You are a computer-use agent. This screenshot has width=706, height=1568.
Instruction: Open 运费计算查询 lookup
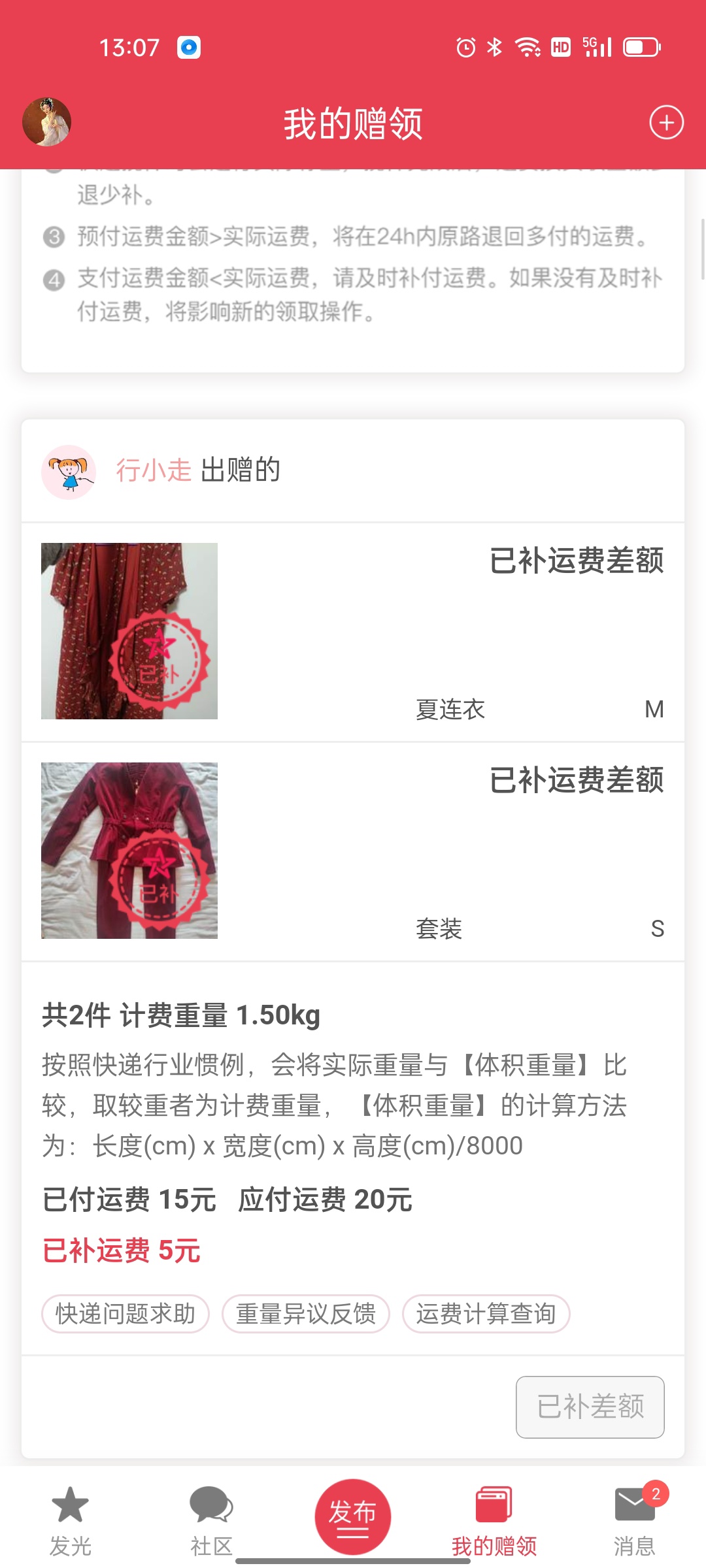486,1313
